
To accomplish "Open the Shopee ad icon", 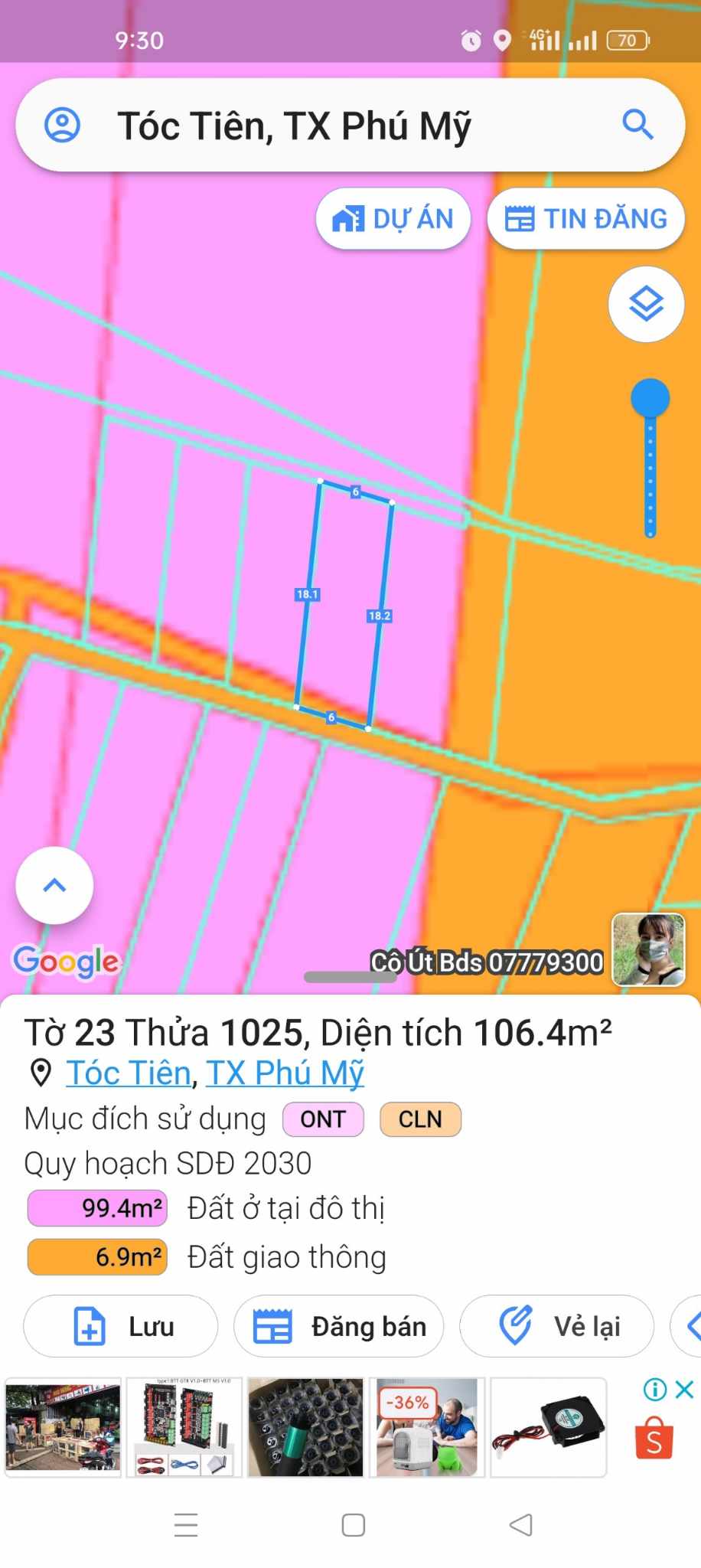I will tap(654, 1437).
